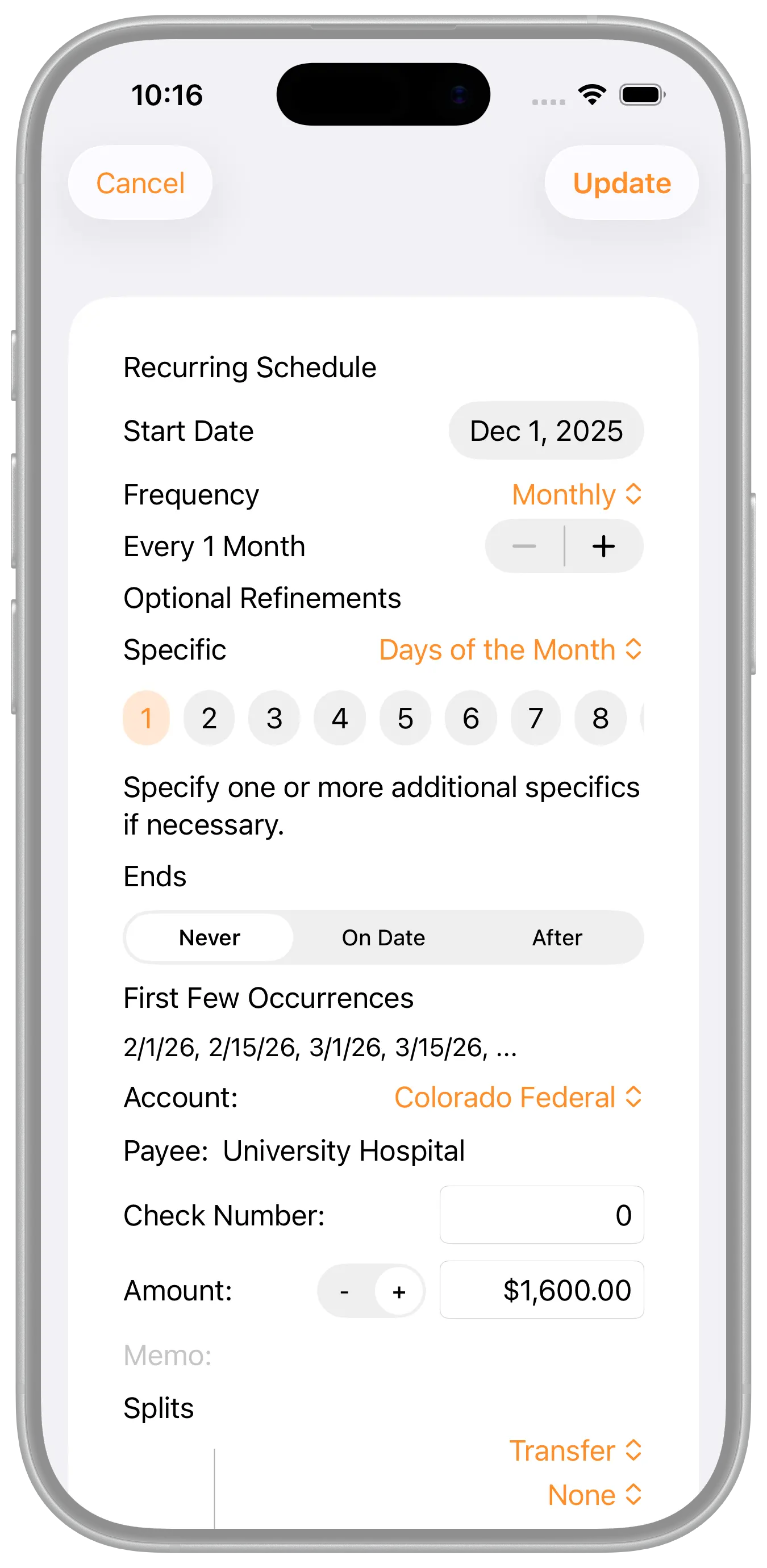Open the Days of the Month dropdown
The height and width of the screenshot is (1568, 767).
pos(510,649)
